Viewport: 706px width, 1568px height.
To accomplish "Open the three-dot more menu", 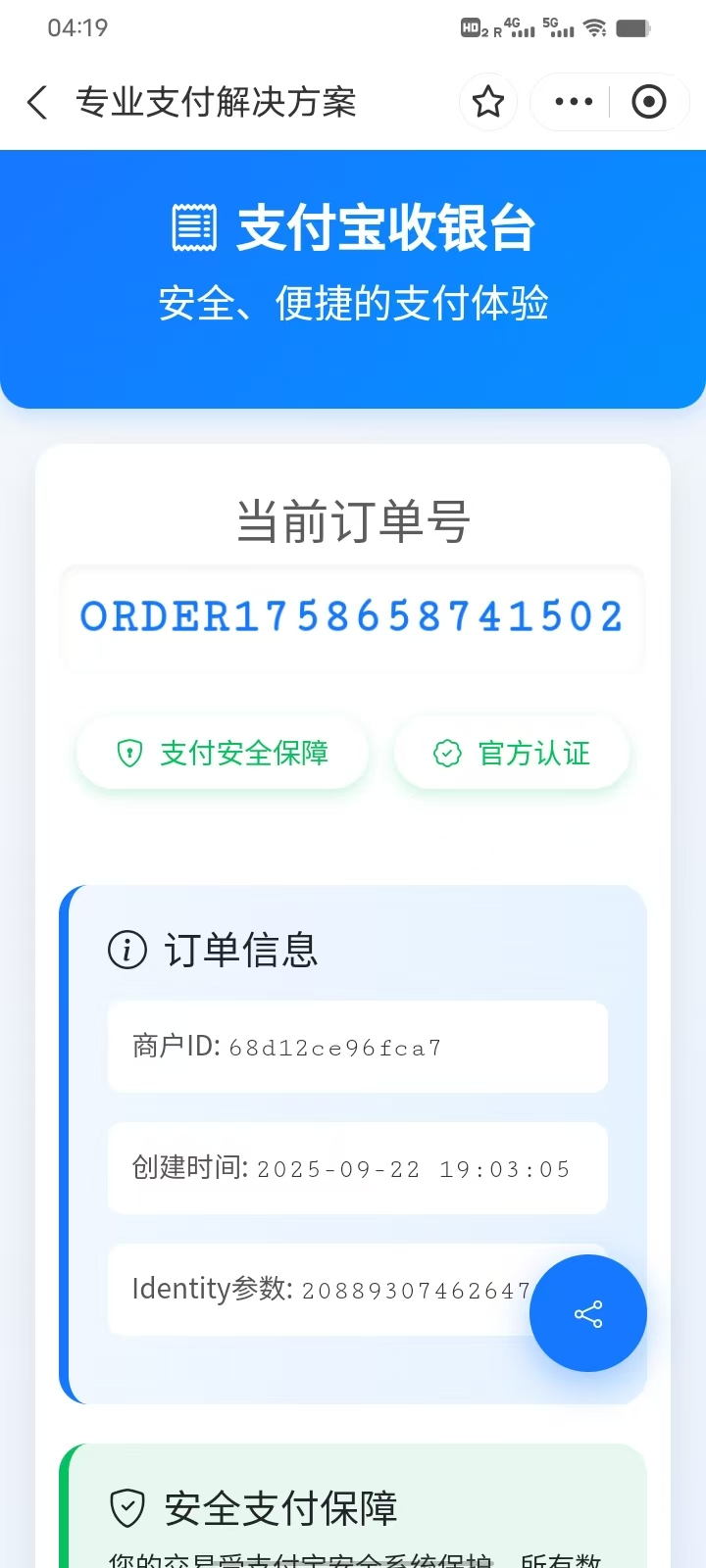I will pos(574,102).
